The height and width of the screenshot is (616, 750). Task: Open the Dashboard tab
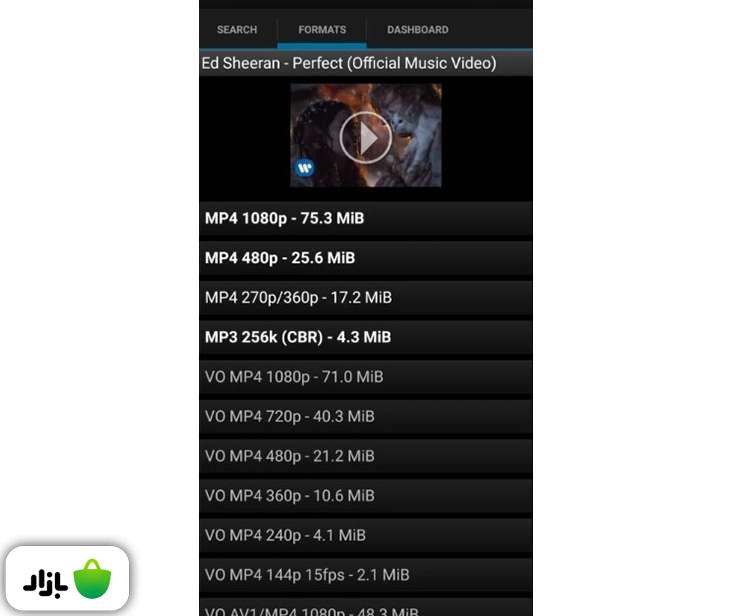(x=417, y=30)
